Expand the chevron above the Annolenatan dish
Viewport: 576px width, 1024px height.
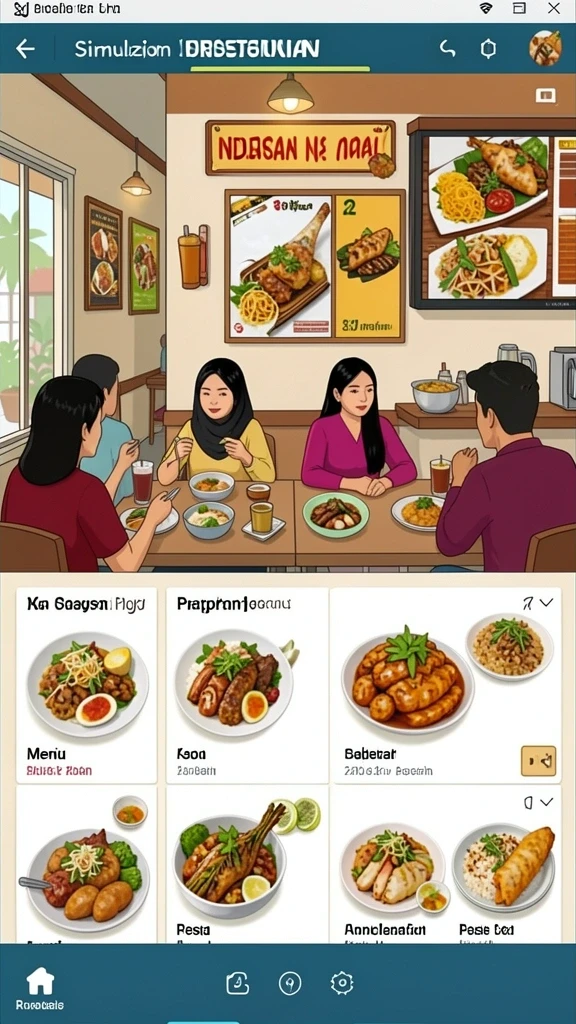click(546, 802)
